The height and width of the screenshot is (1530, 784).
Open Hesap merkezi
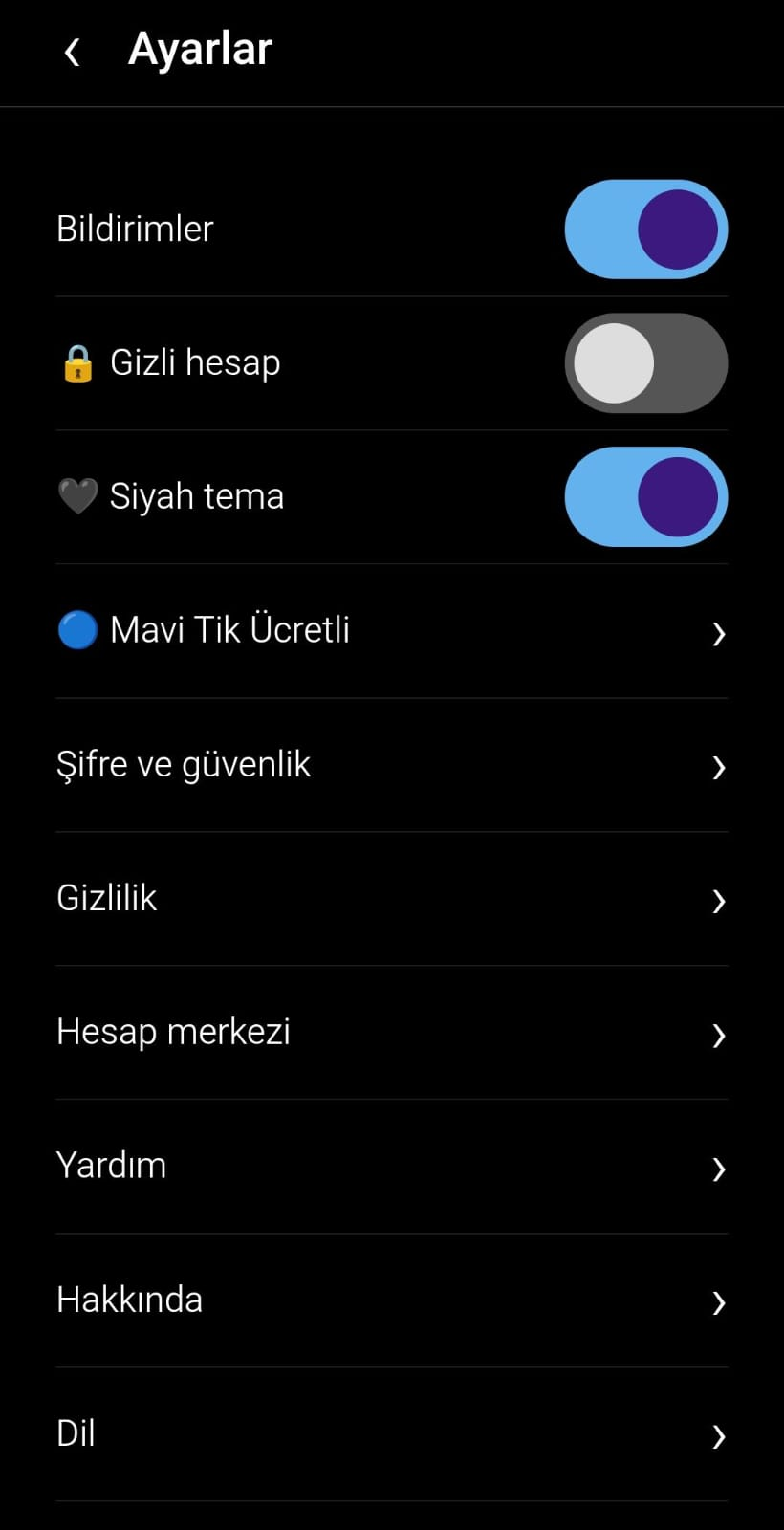(392, 1033)
